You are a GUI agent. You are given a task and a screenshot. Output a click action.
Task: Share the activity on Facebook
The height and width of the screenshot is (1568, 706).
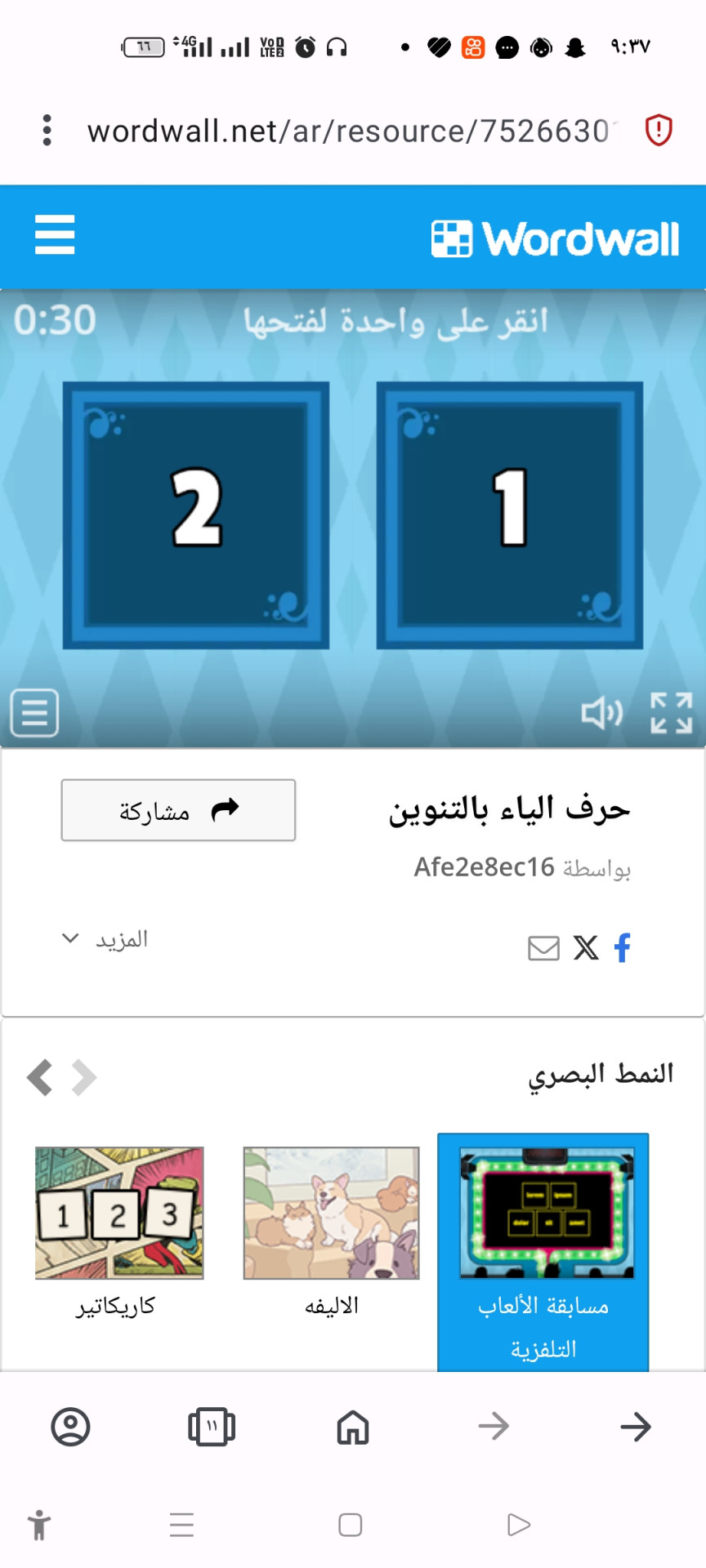[622, 947]
